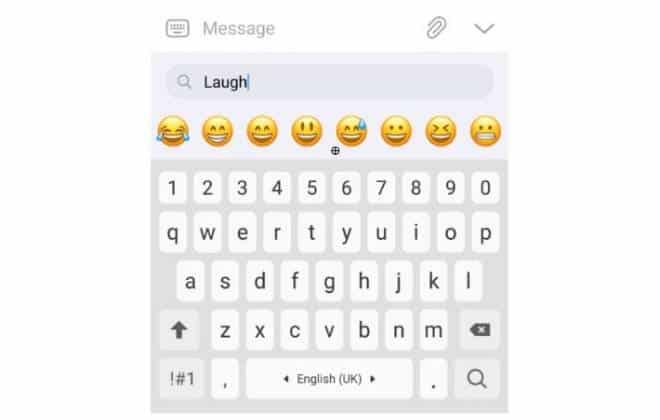
Task: Pick the grinning sweat emoji
Action: (x=351, y=131)
